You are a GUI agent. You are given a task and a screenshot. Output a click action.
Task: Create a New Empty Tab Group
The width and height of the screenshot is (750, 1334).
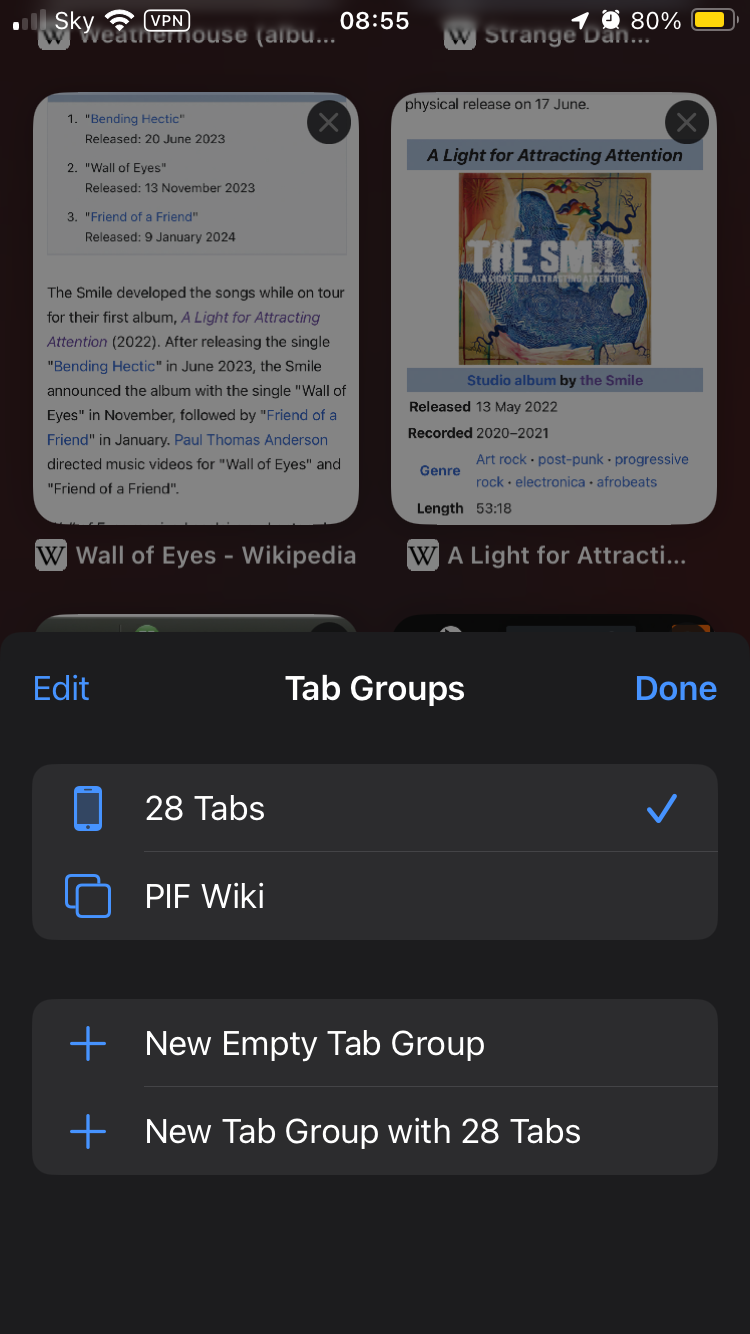[375, 1043]
